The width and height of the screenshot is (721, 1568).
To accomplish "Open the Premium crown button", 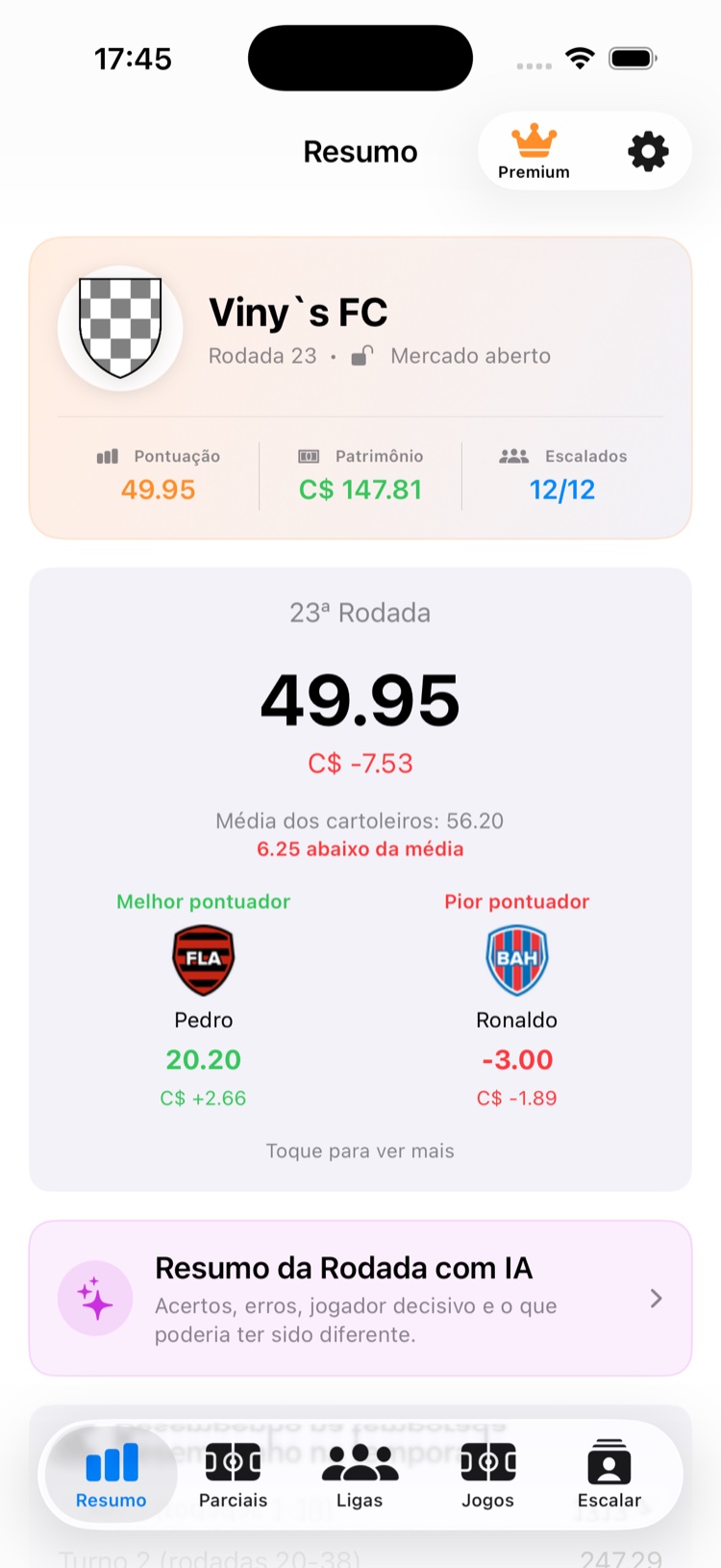I will click(534, 151).
